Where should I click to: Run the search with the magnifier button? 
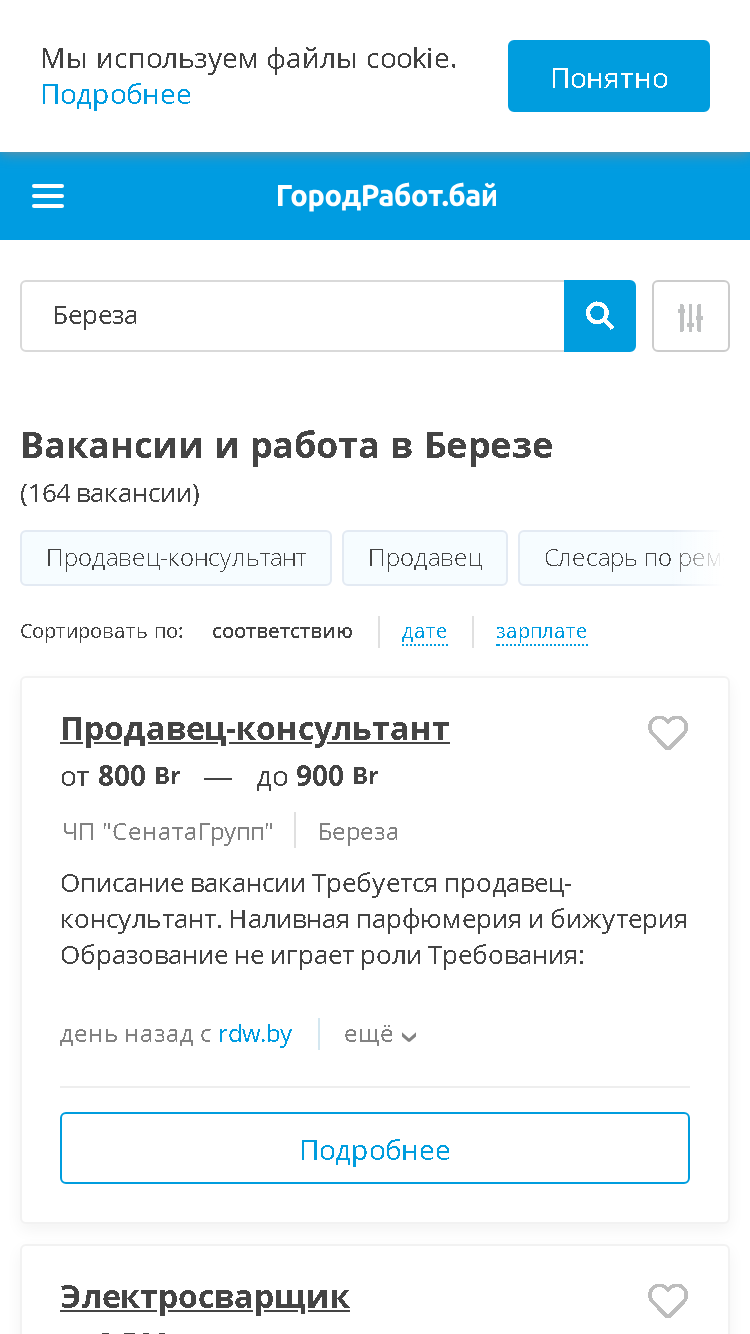coord(600,316)
